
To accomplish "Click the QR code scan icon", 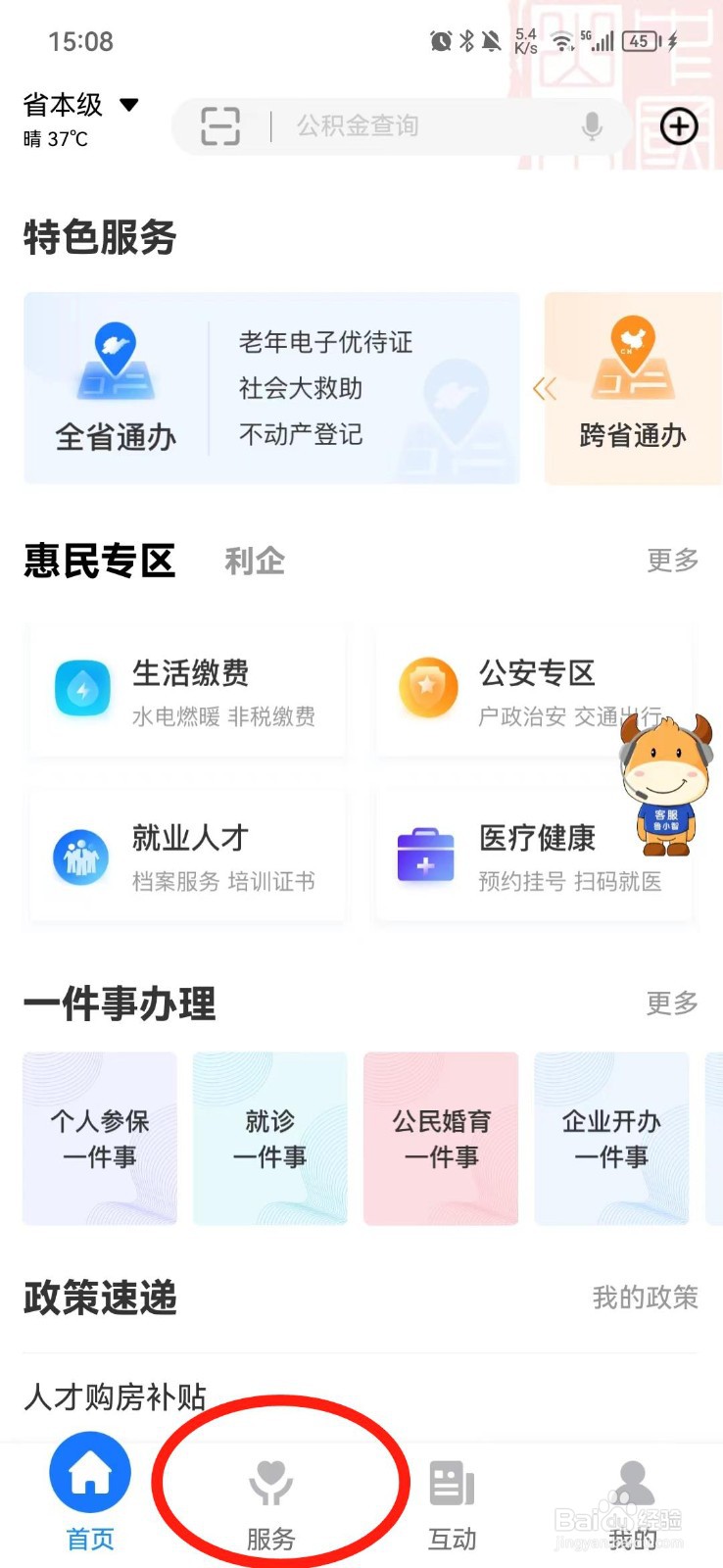I will pos(220,125).
